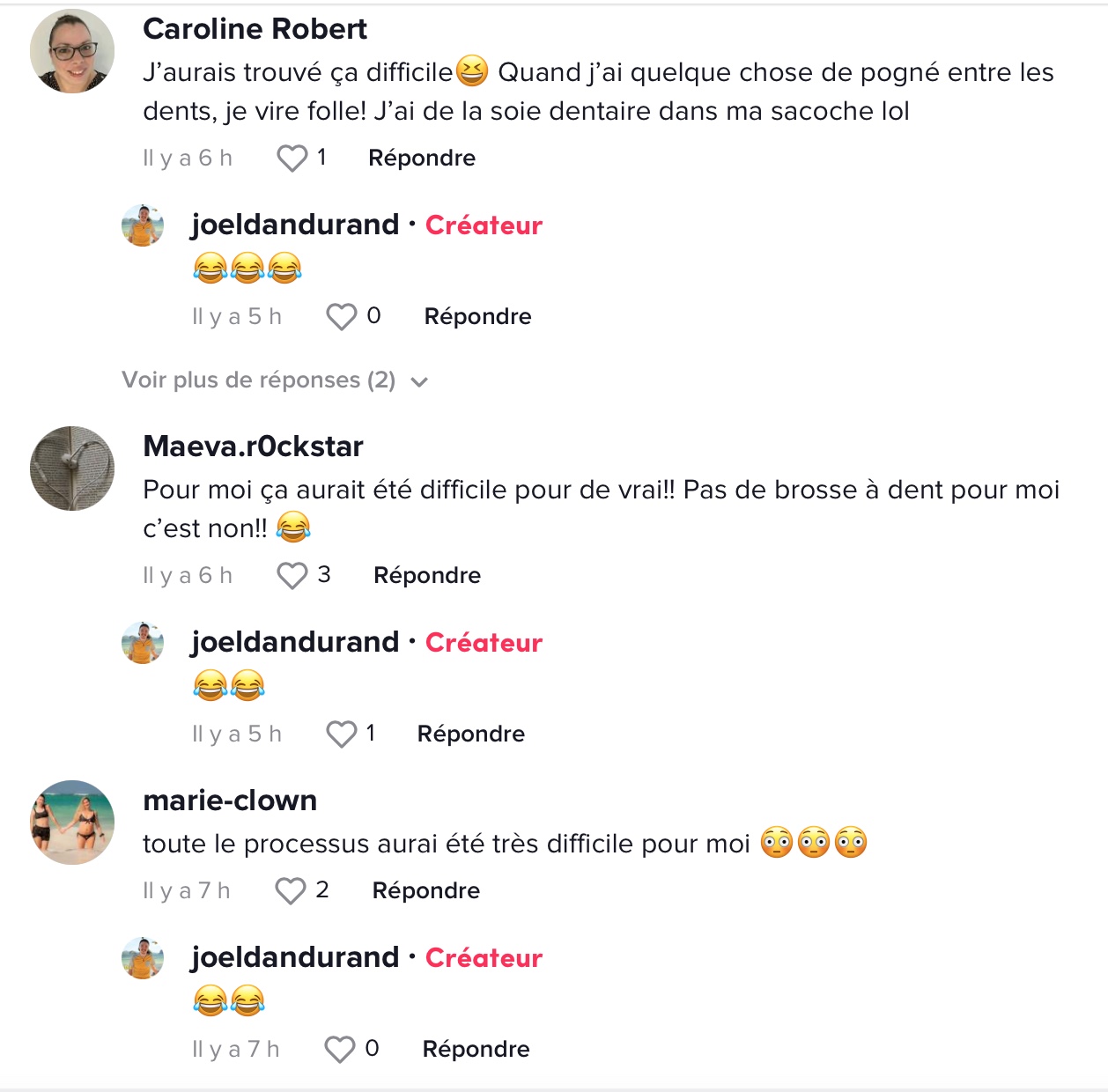
Task: Like joeldandurand's three-emoji reply
Action: coord(342,317)
